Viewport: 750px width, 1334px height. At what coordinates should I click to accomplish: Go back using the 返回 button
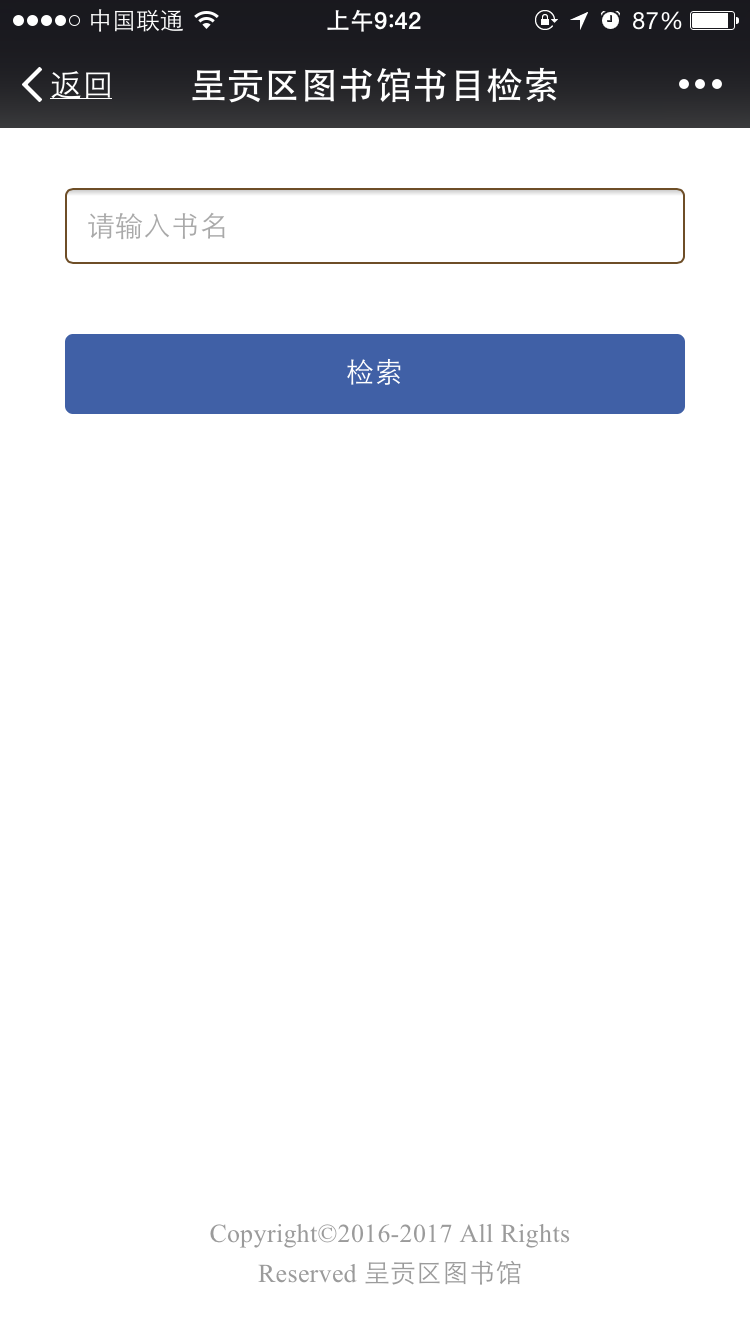[x=67, y=85]
